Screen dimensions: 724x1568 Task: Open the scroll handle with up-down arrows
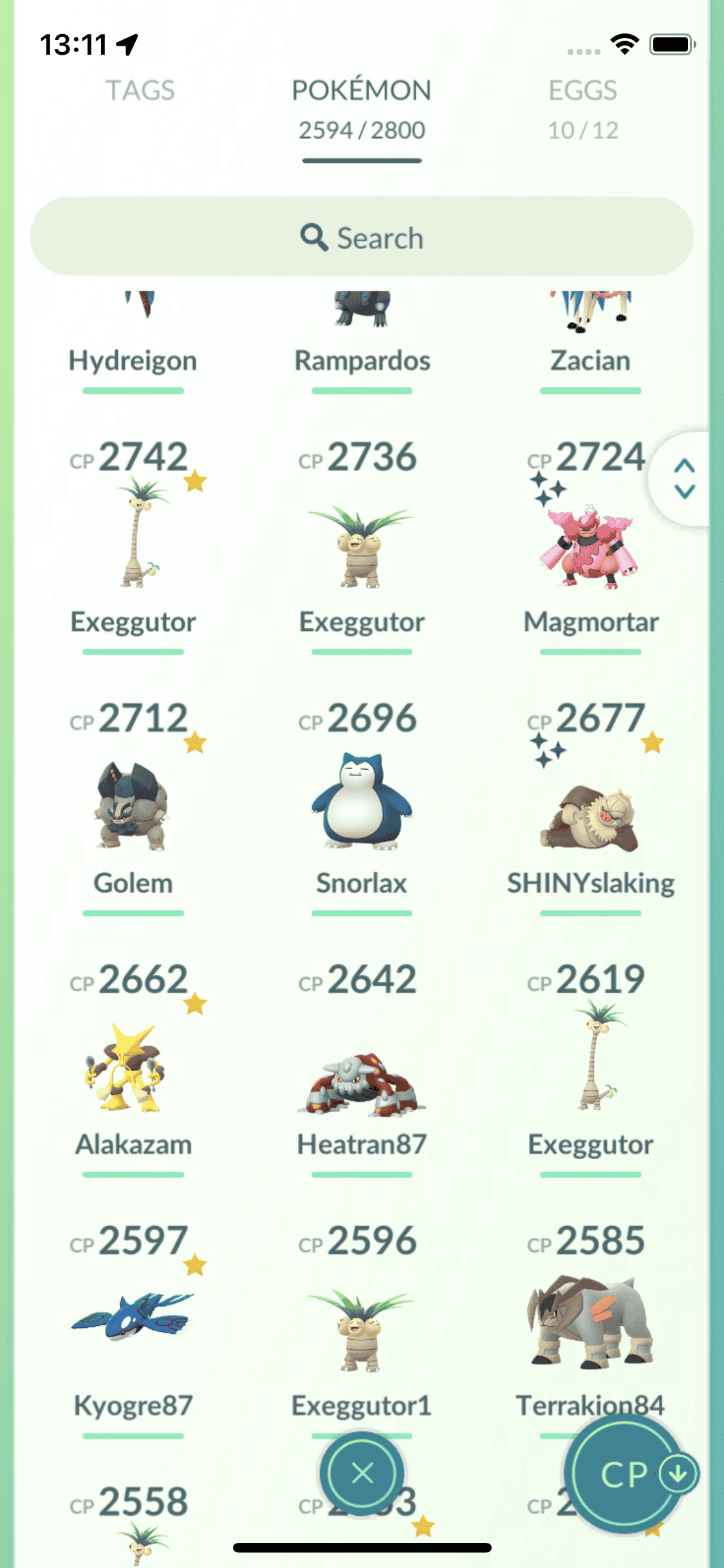tap(684, 479)
